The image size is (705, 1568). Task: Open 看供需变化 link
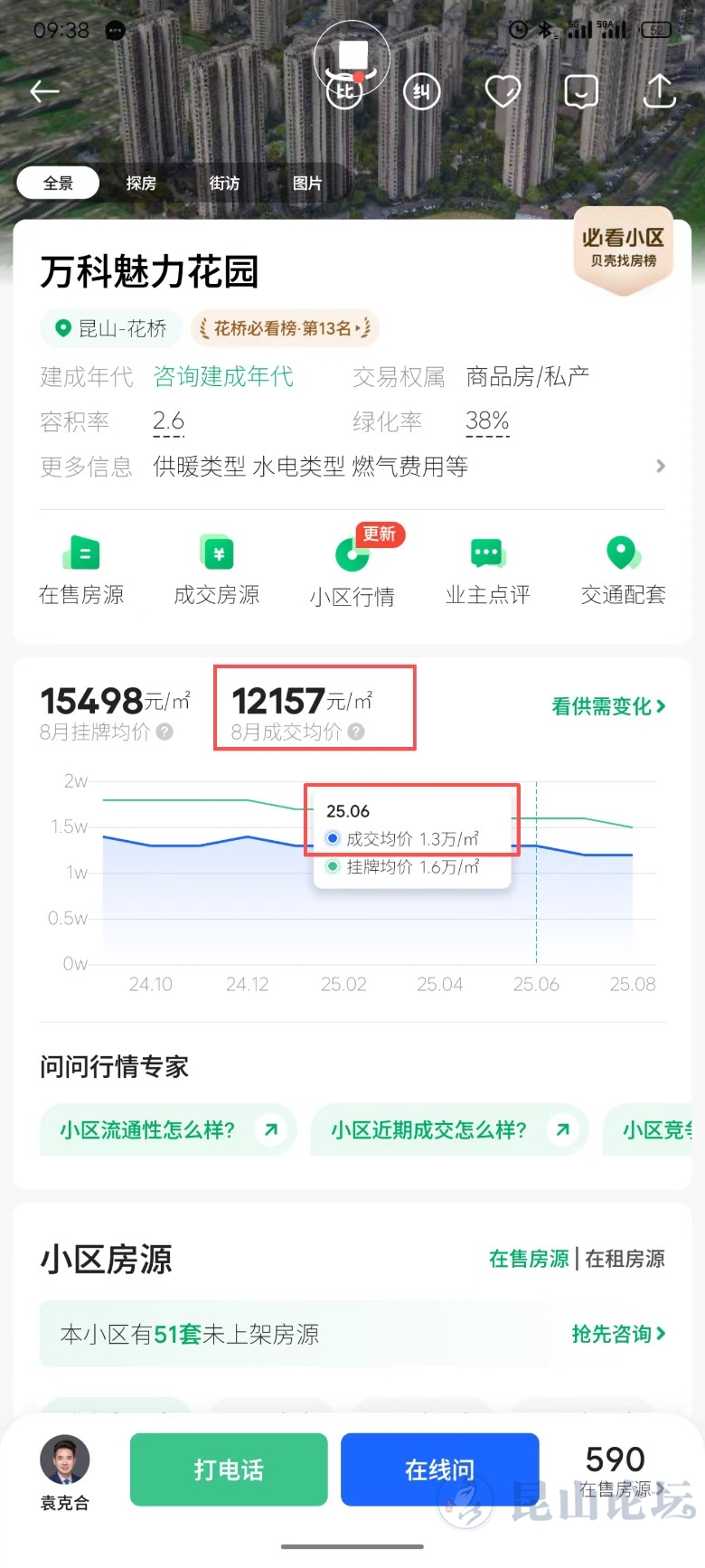(x=608, y=706)
